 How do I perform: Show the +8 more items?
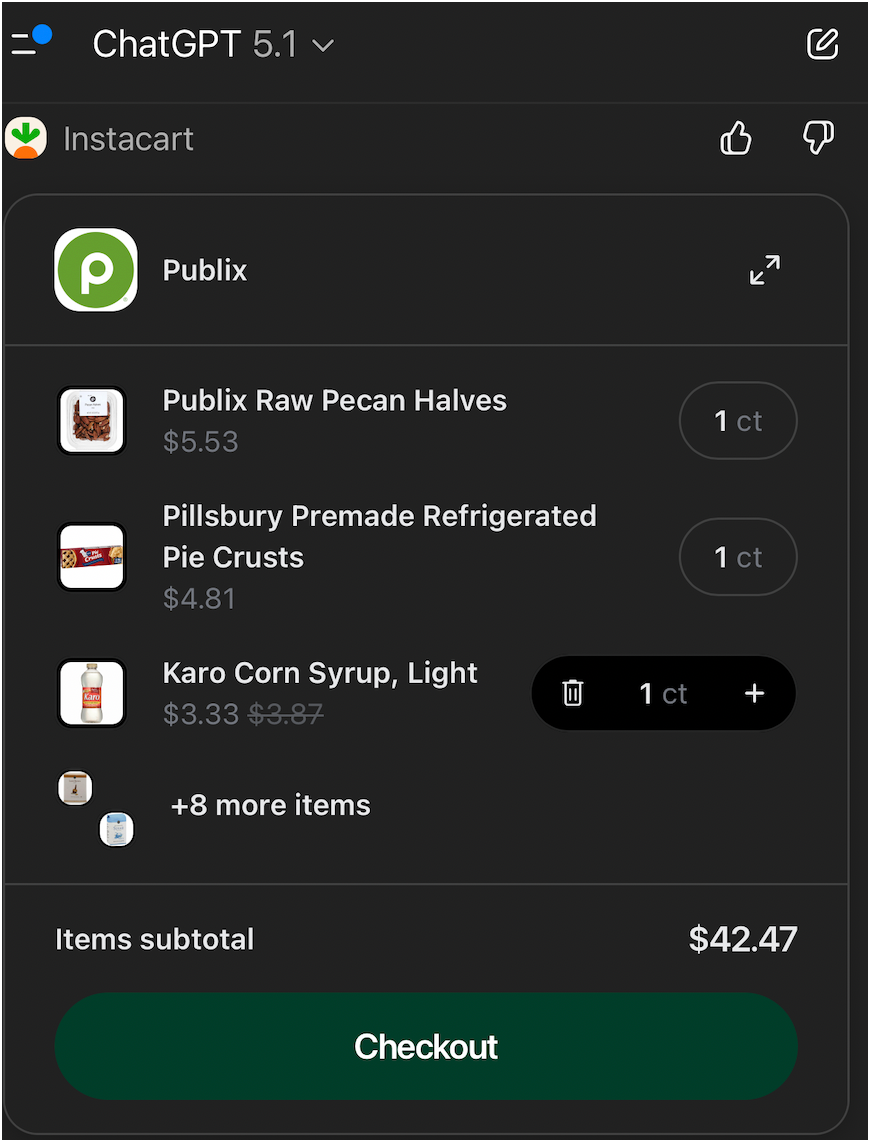coord(270,805)
